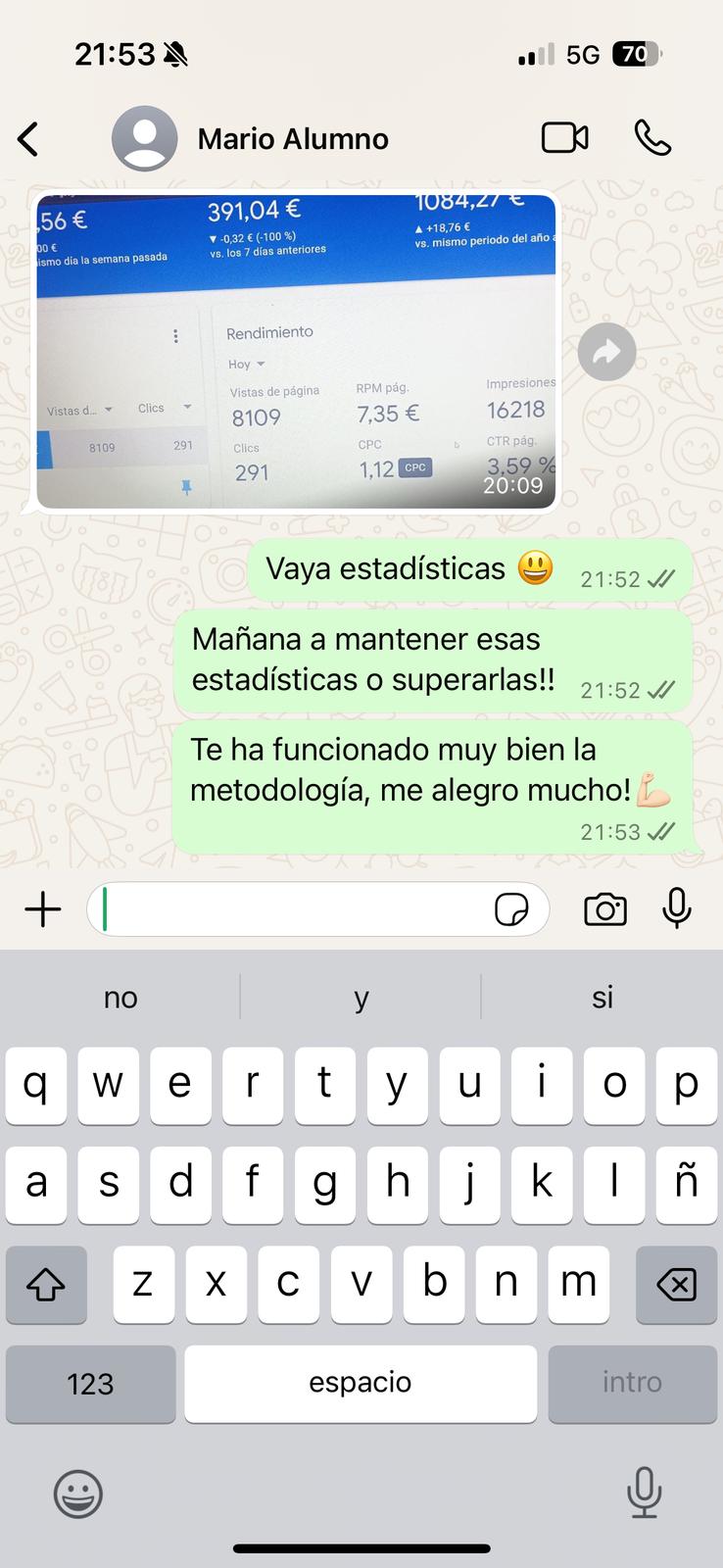Tap the plus icon to attach content
This screenshot has width=723, height=1568.
[x=42, y=909]
